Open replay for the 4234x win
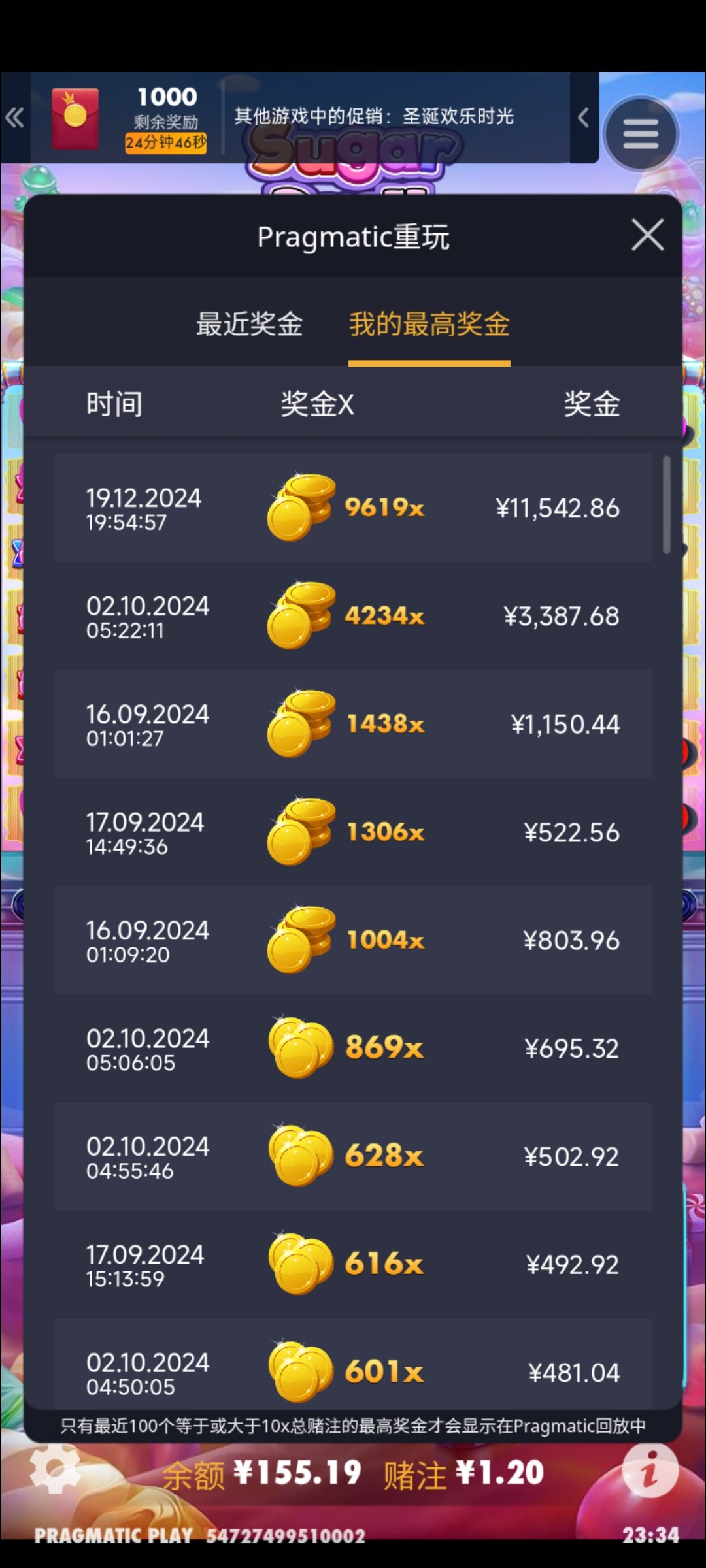Screen dimensions: 706x1568 tap(353, 615)
